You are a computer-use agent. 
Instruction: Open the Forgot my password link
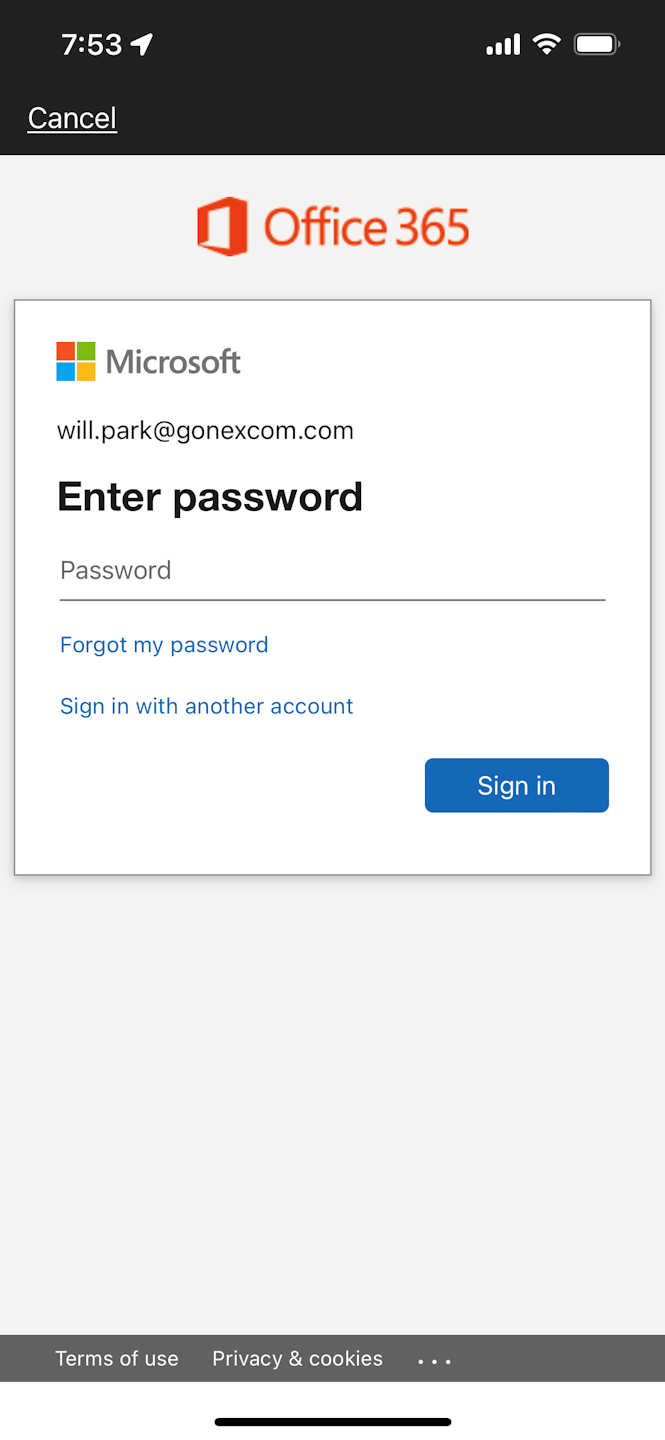164,645
